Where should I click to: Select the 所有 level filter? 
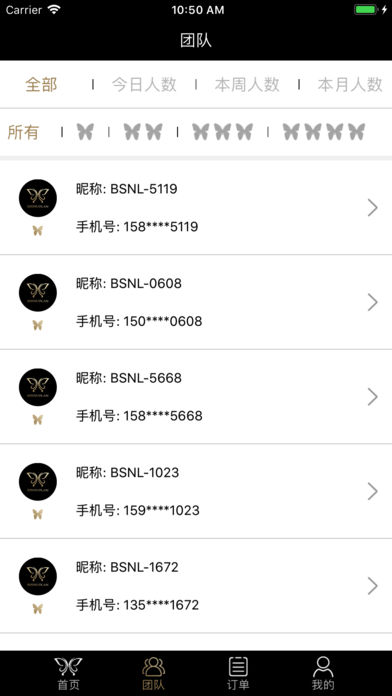click(x=24, y=132)
